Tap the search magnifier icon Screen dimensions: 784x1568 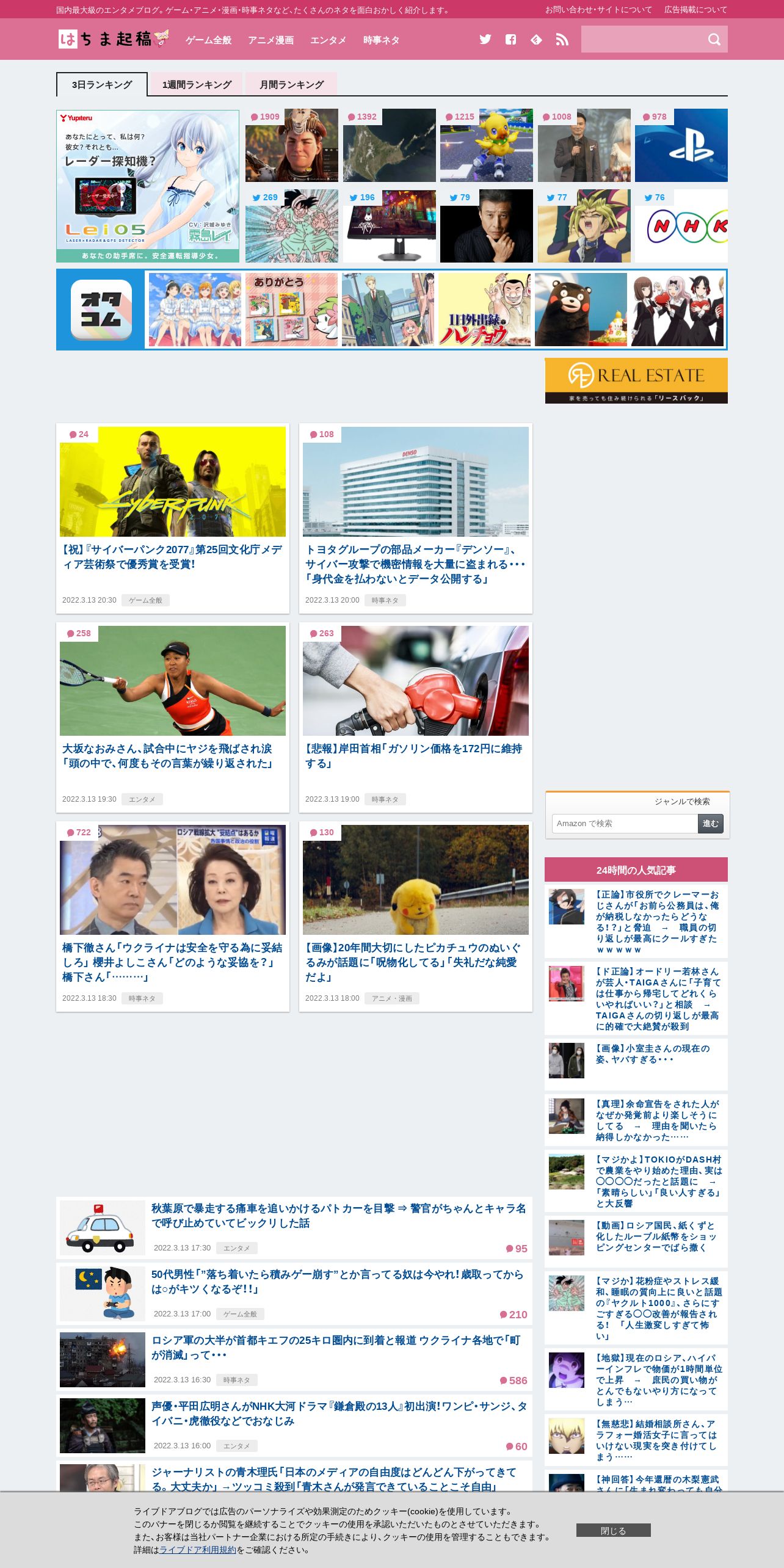714,40
